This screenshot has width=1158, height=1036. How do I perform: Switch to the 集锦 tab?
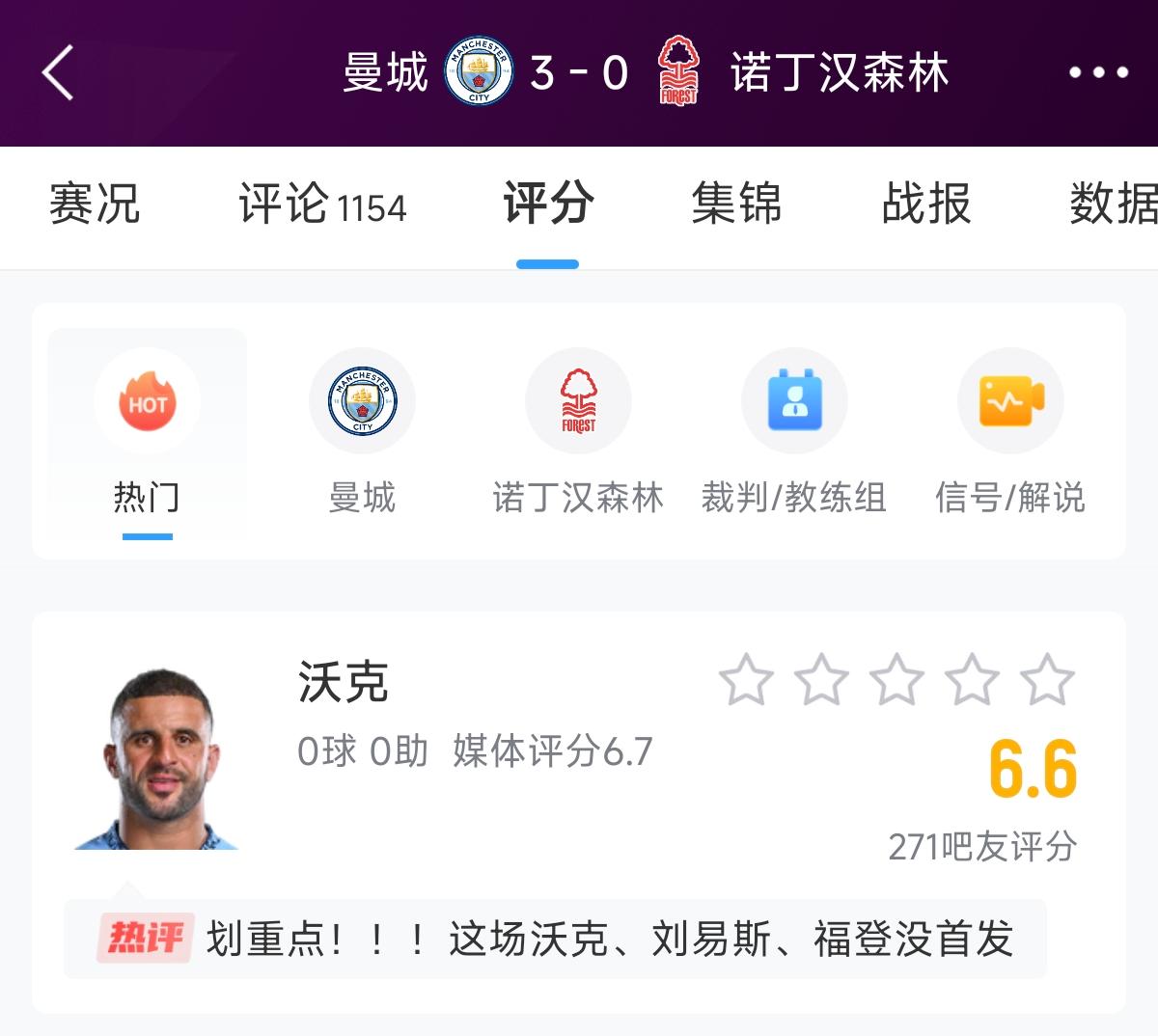click(x=736, y=204)
